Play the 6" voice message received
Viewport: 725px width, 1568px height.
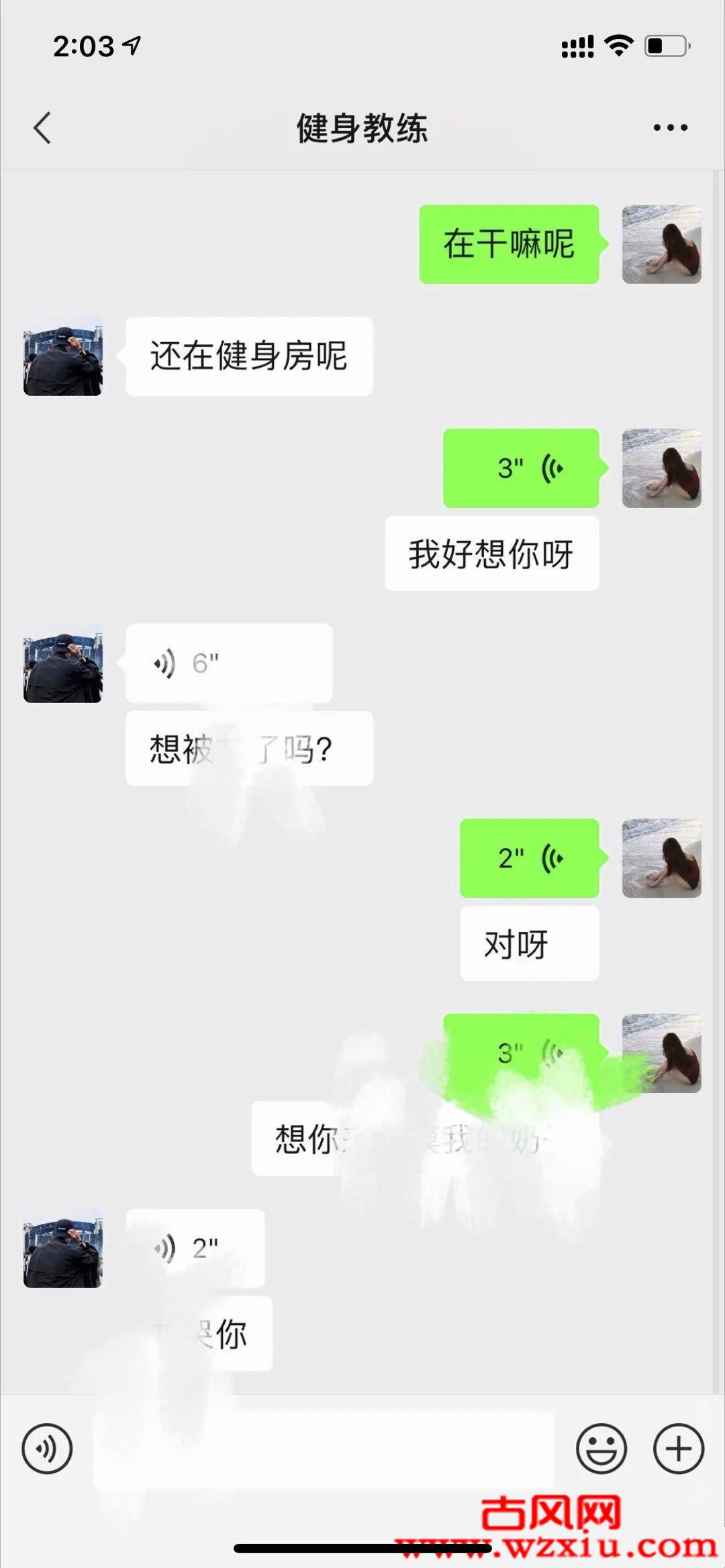pyautogui.click(x=229, y=663)
